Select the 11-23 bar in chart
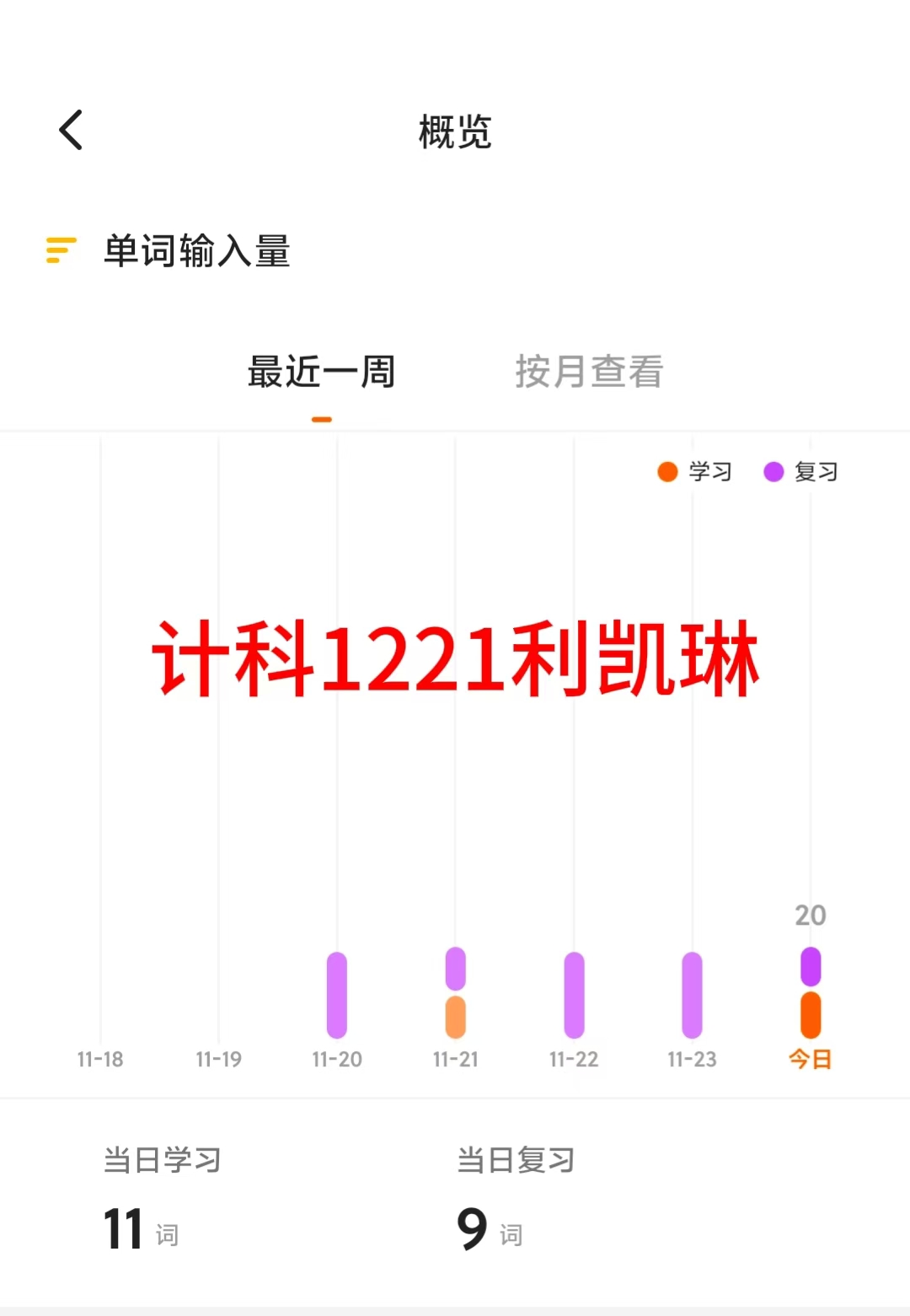 (693, 995)
